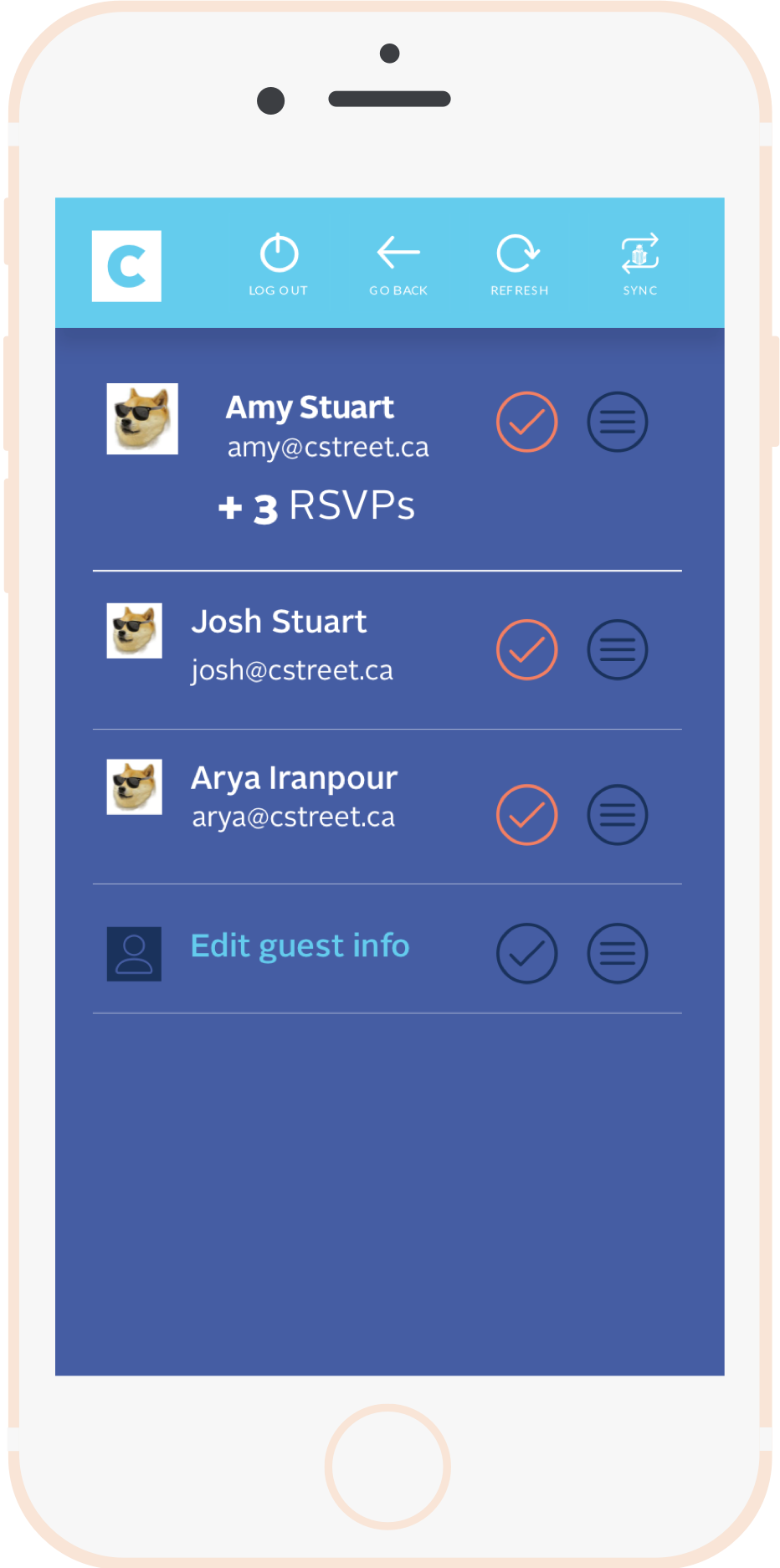Open the menu for Amy Stuart
The height and width of the screenshot is (1568, 780).
[618, 422]
